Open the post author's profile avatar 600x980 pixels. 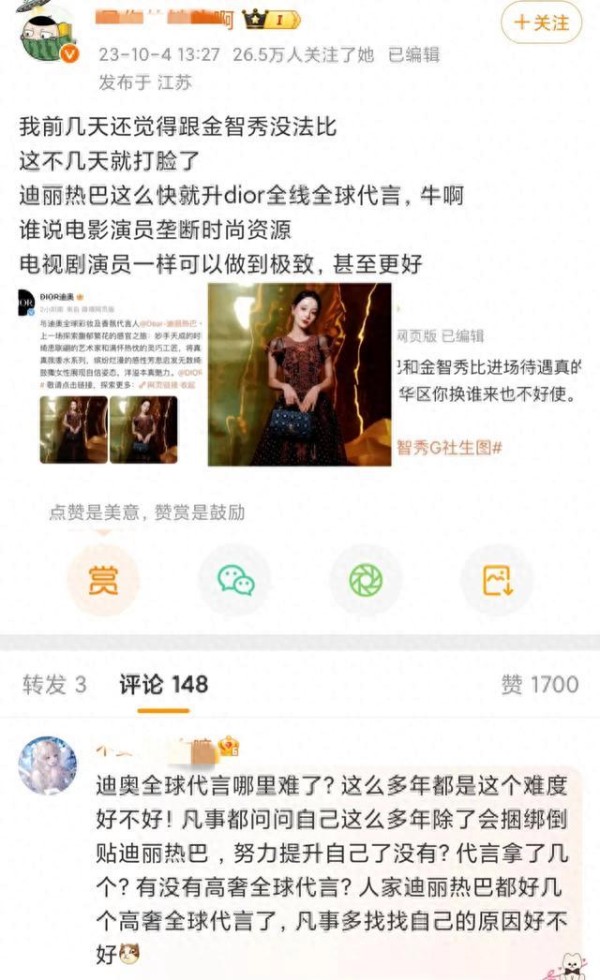point(48,34)
